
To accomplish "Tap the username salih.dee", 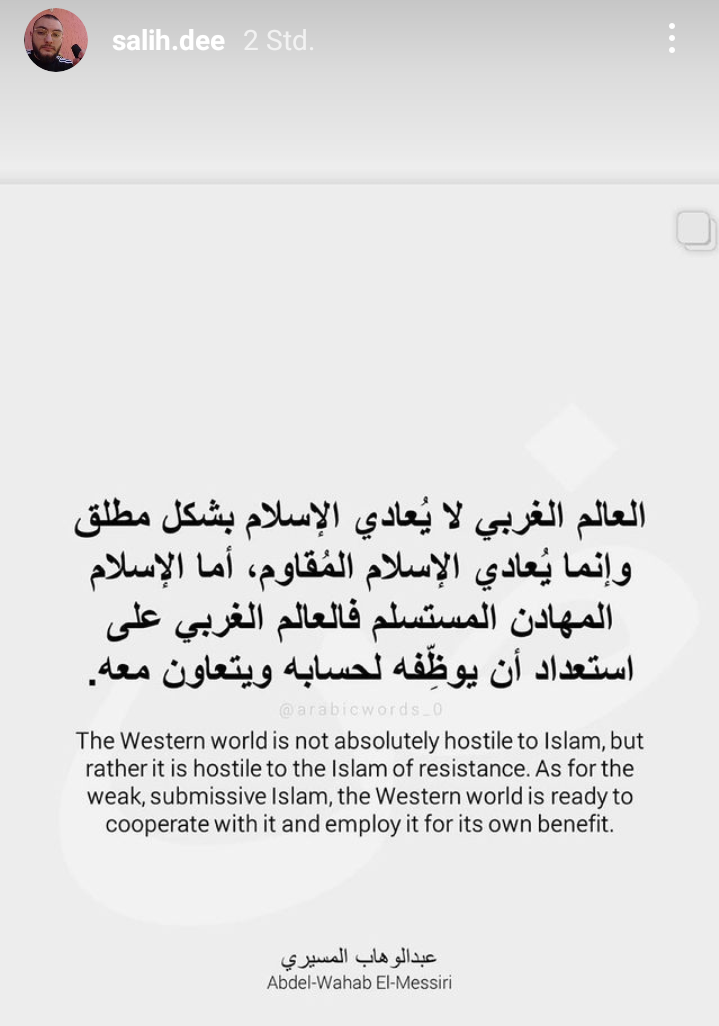I will (x=168, y=41).
